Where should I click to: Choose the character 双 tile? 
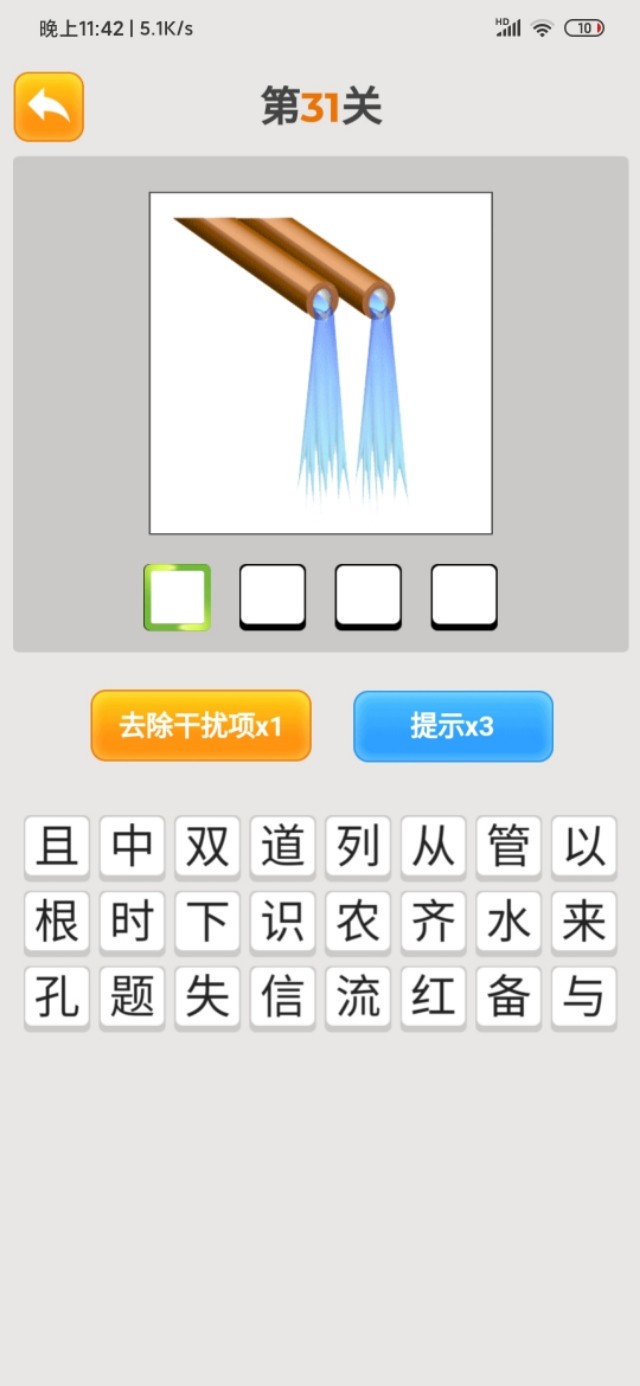pyautogui.click(x=207, y=847)
